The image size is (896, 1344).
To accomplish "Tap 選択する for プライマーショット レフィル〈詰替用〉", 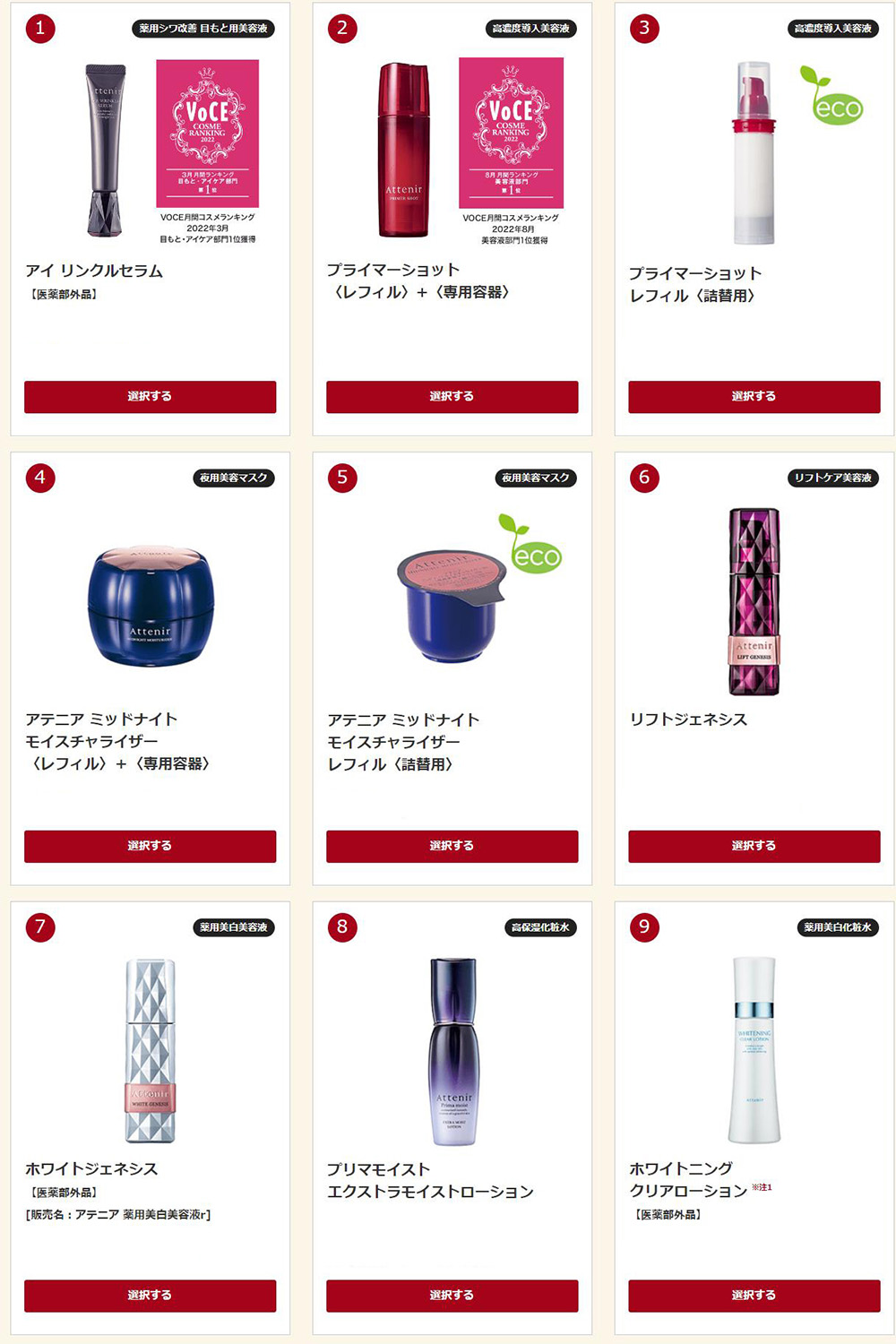I will 754,396.
